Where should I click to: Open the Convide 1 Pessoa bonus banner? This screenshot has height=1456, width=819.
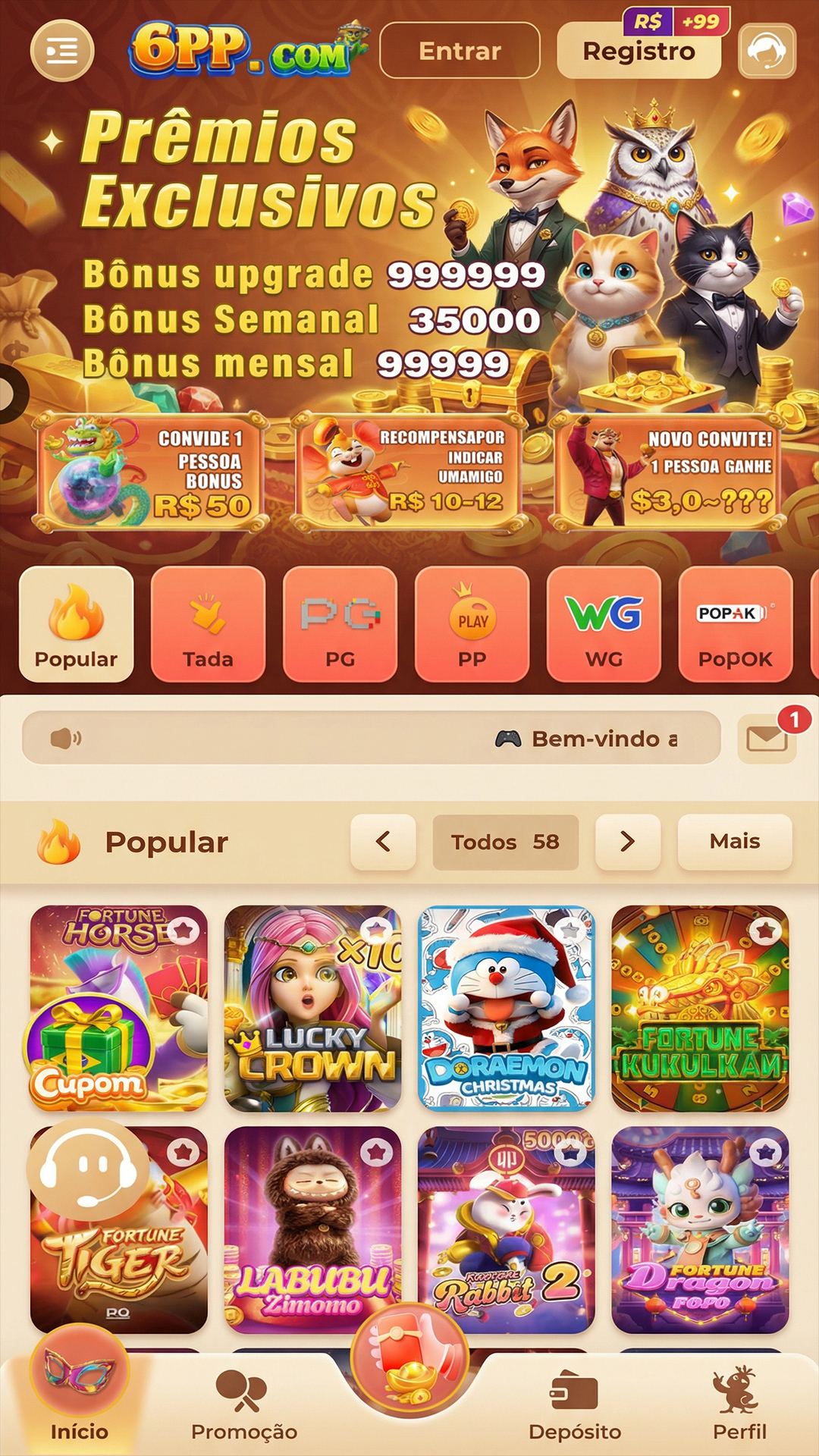tap(150, 470)
